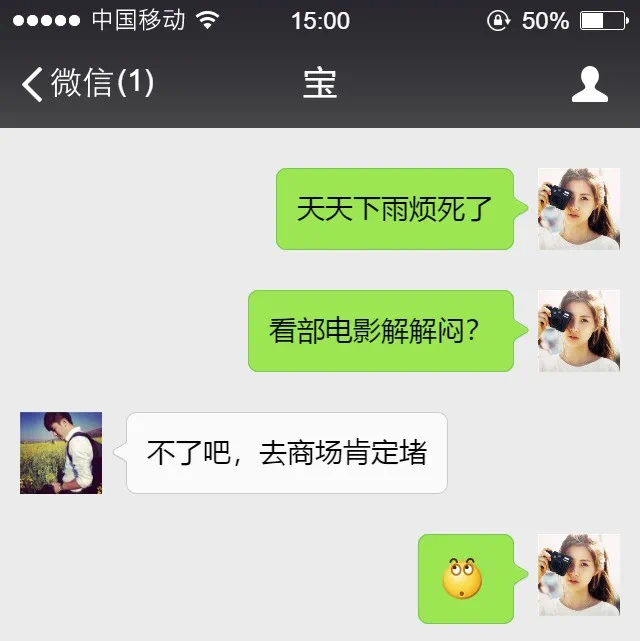Screen dimensions: 640x641
Task: Tap the avatar next to 看部电影解解闷？
Action: (x=579, y=331)
